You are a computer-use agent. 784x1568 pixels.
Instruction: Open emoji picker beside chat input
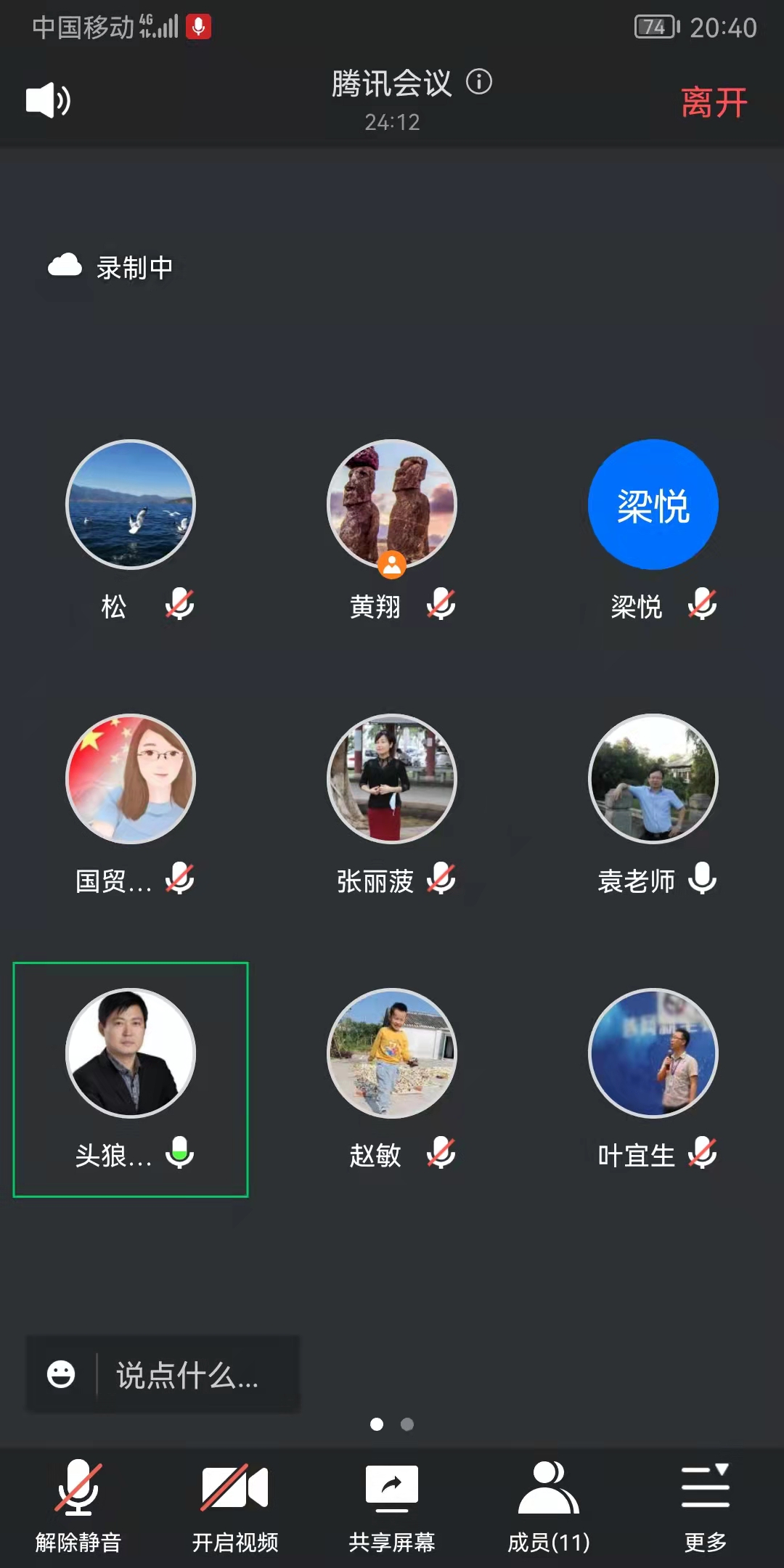point(61,1374)
